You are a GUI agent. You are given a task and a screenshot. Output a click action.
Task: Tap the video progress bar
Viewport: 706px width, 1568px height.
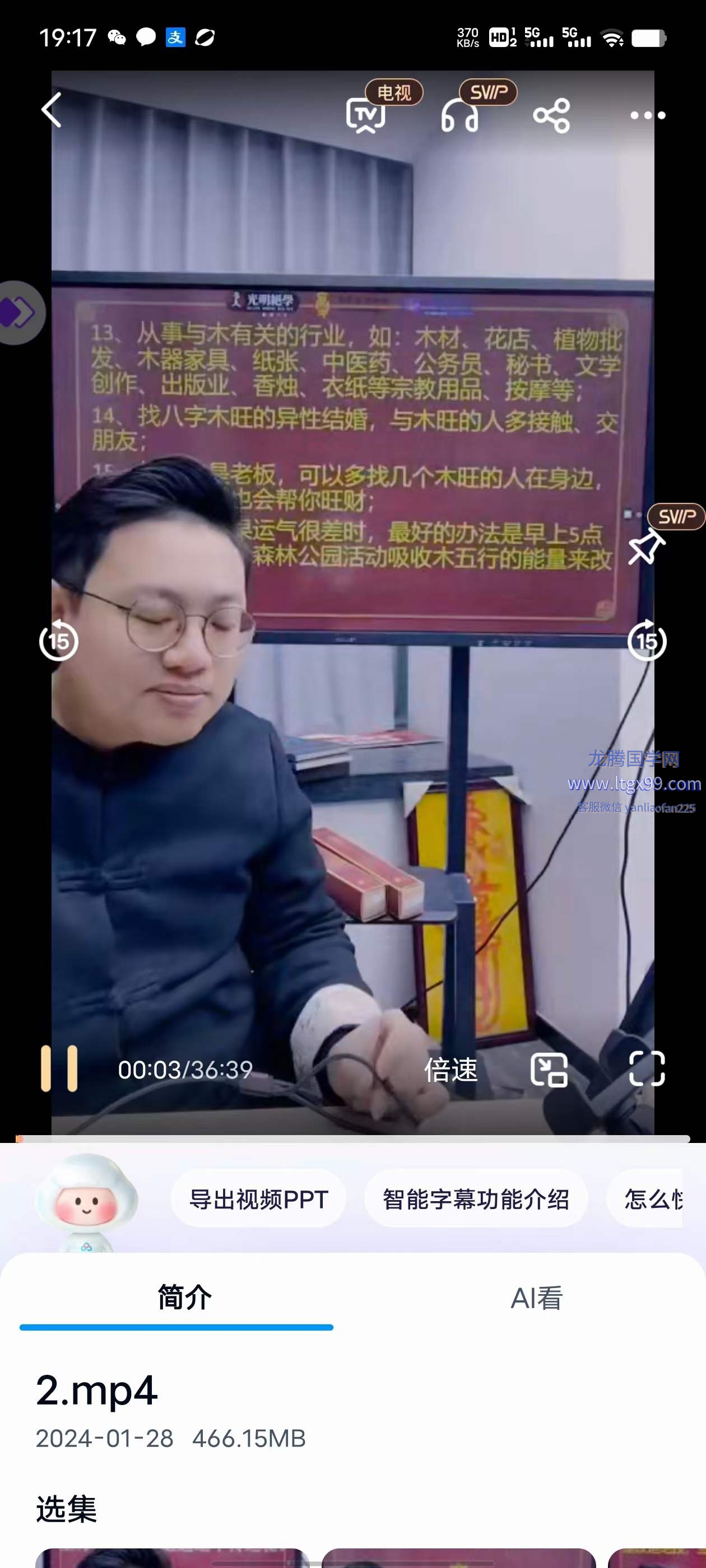tap(354, 1139)
